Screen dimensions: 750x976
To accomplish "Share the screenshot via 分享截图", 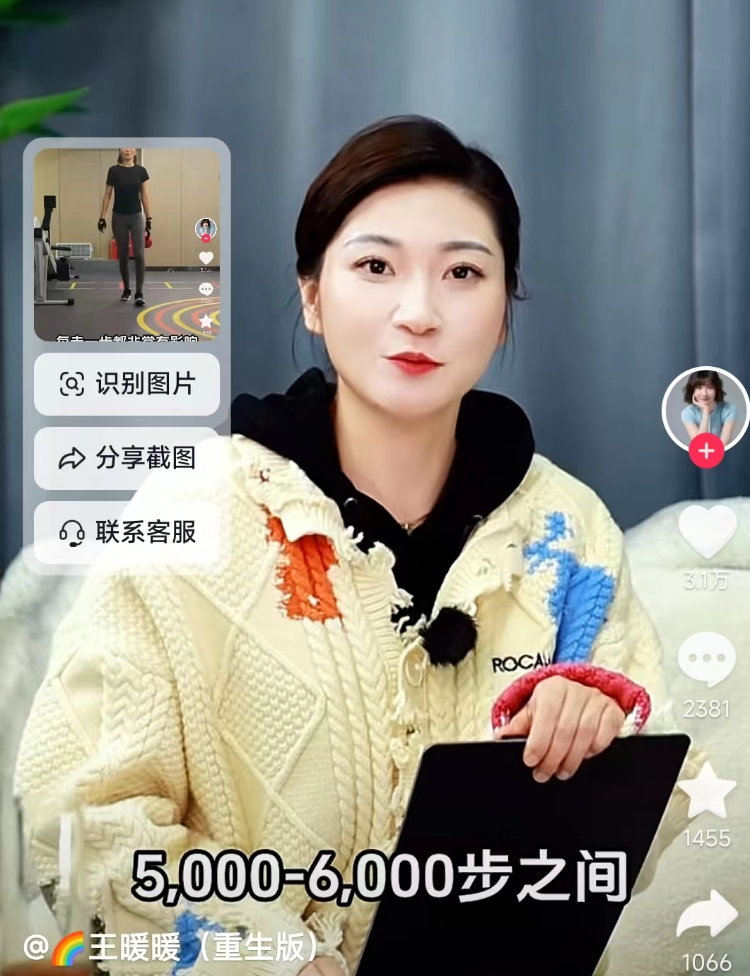I will click(x=127, y=458).
